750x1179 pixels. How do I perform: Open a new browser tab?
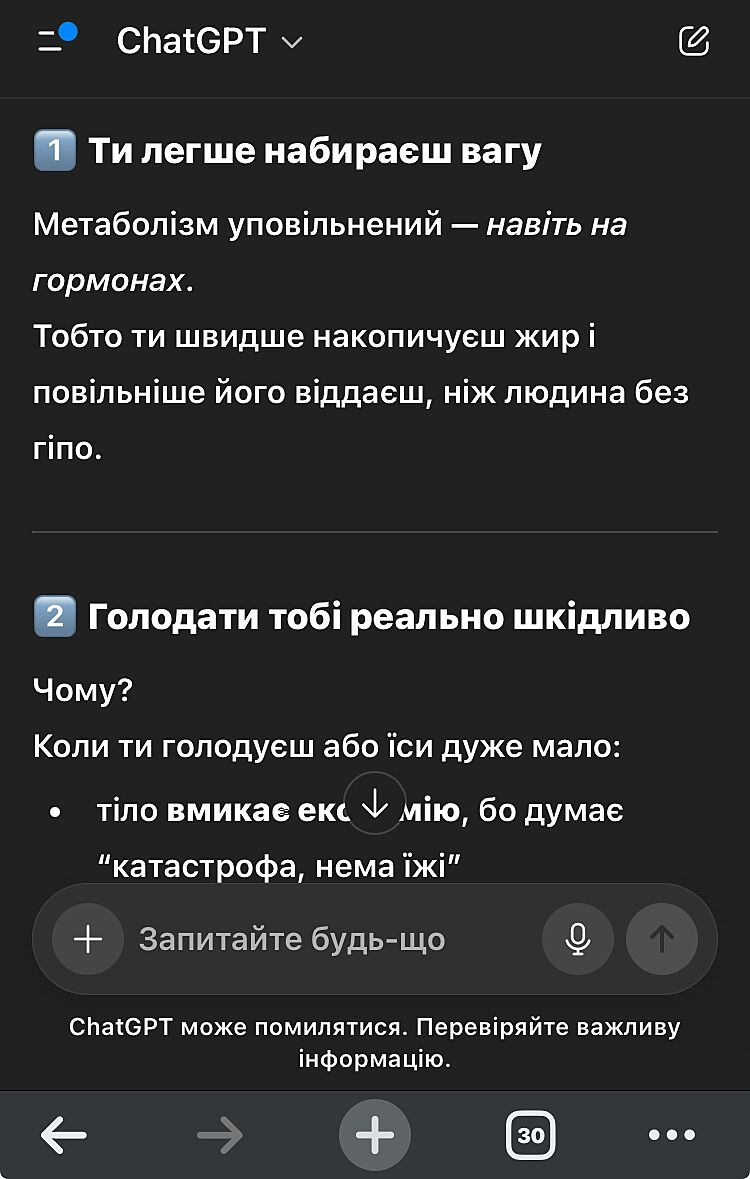click(x=375, y=1135)
